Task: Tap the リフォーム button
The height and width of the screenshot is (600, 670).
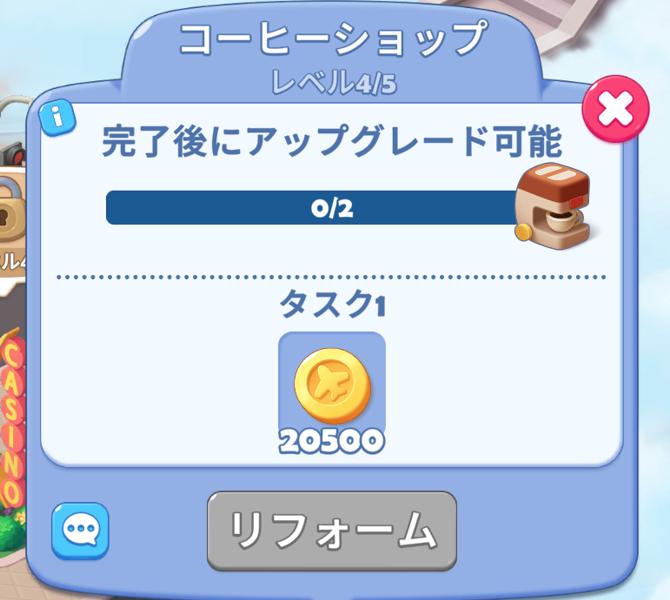Action: 332,530
